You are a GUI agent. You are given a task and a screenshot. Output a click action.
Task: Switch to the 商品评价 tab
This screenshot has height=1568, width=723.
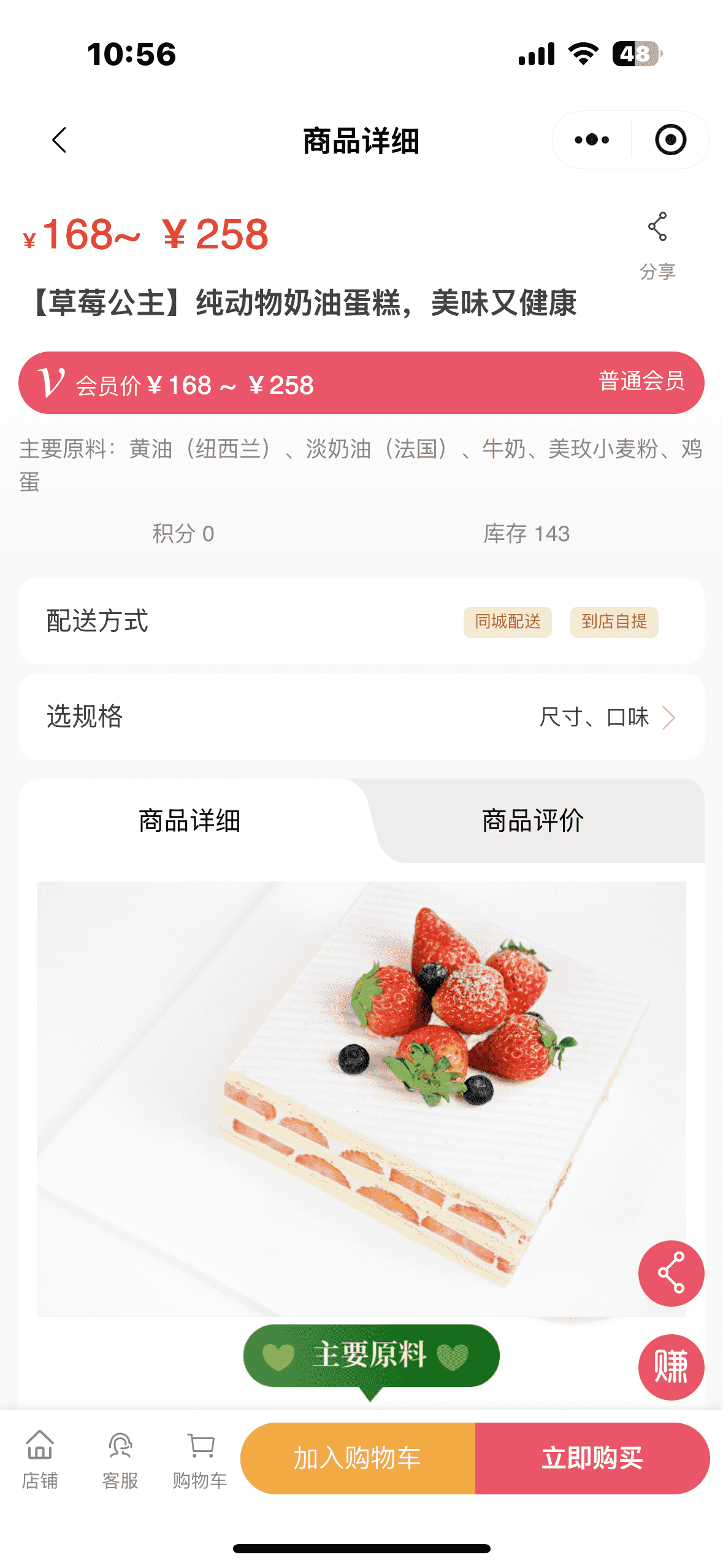(x=532, y=821)
